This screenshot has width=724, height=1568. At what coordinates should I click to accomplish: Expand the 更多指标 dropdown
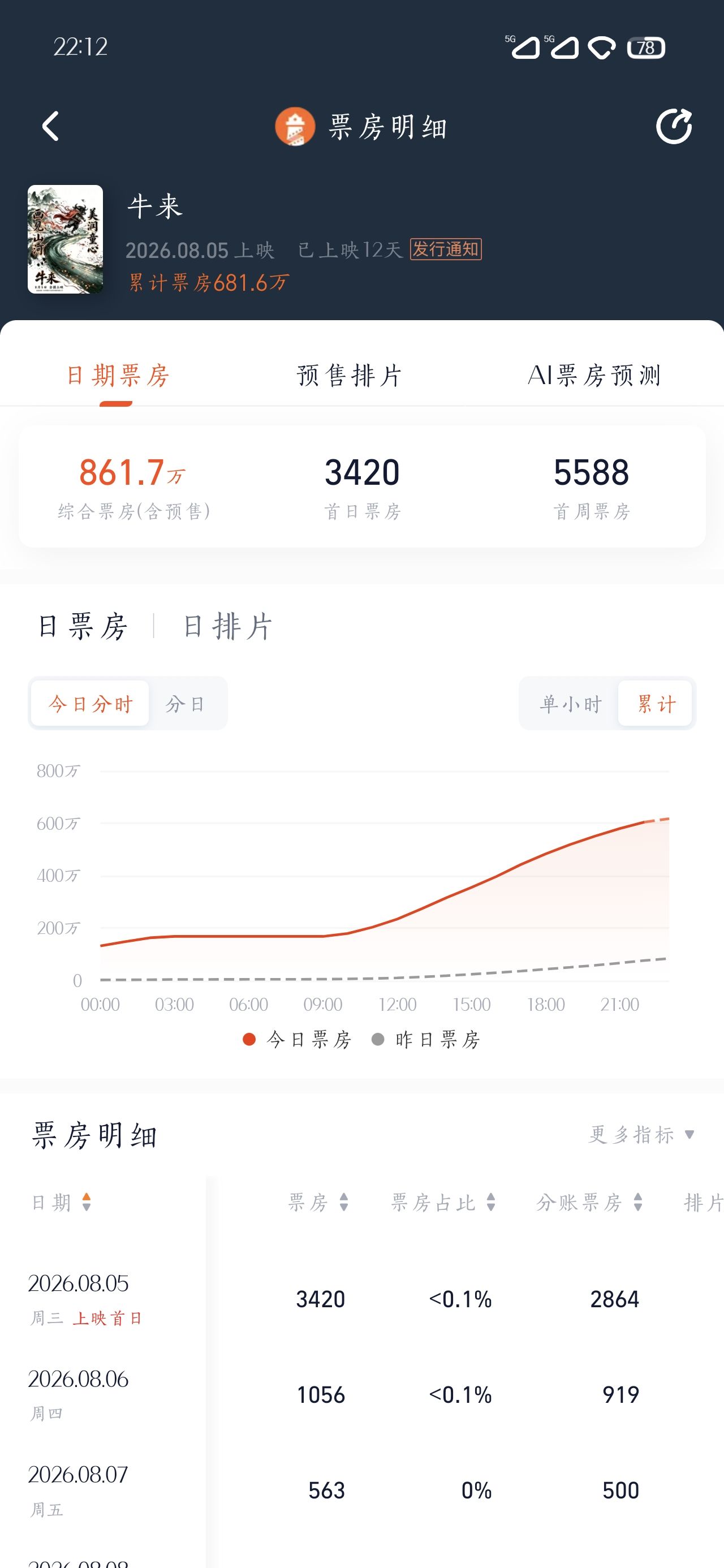642,1135
